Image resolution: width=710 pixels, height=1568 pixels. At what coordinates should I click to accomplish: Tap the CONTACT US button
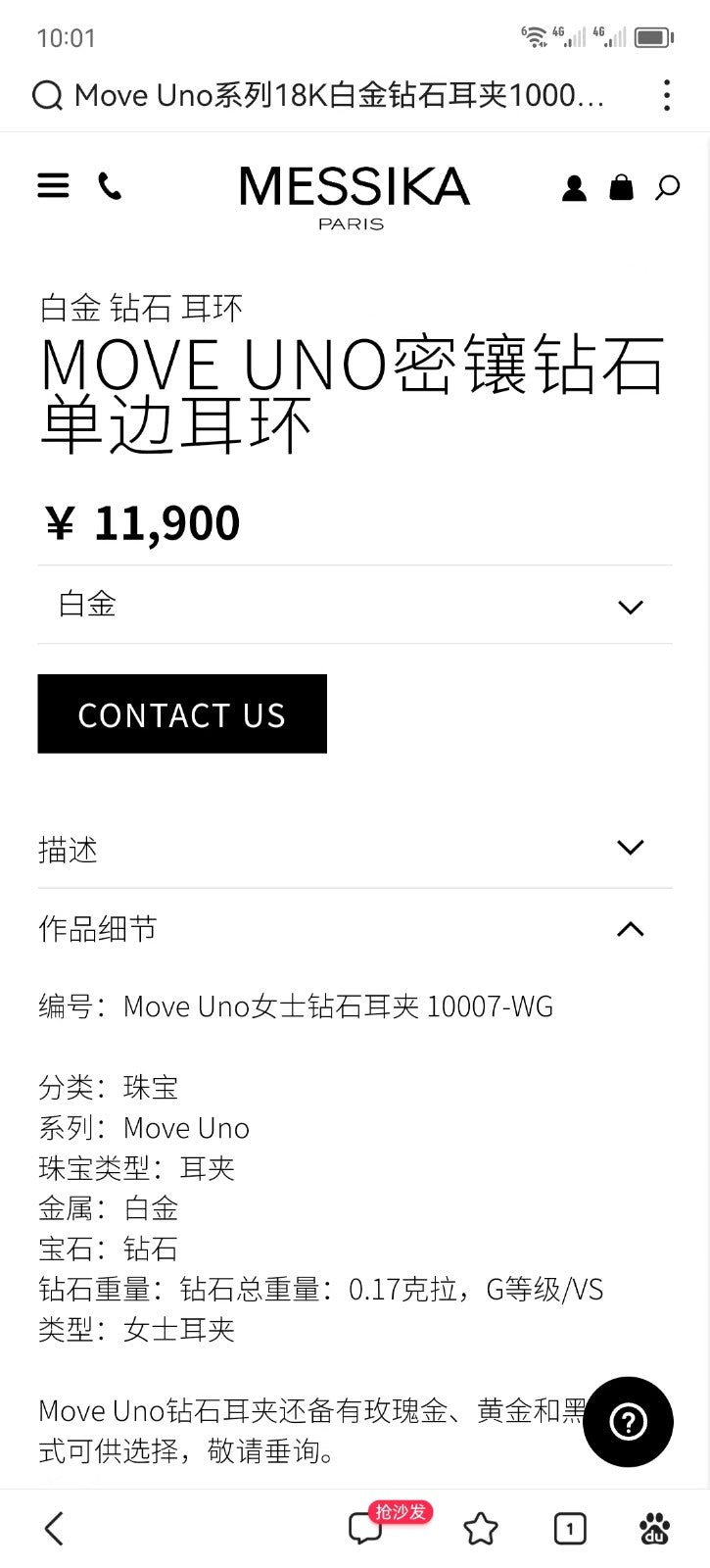point(182,714)
